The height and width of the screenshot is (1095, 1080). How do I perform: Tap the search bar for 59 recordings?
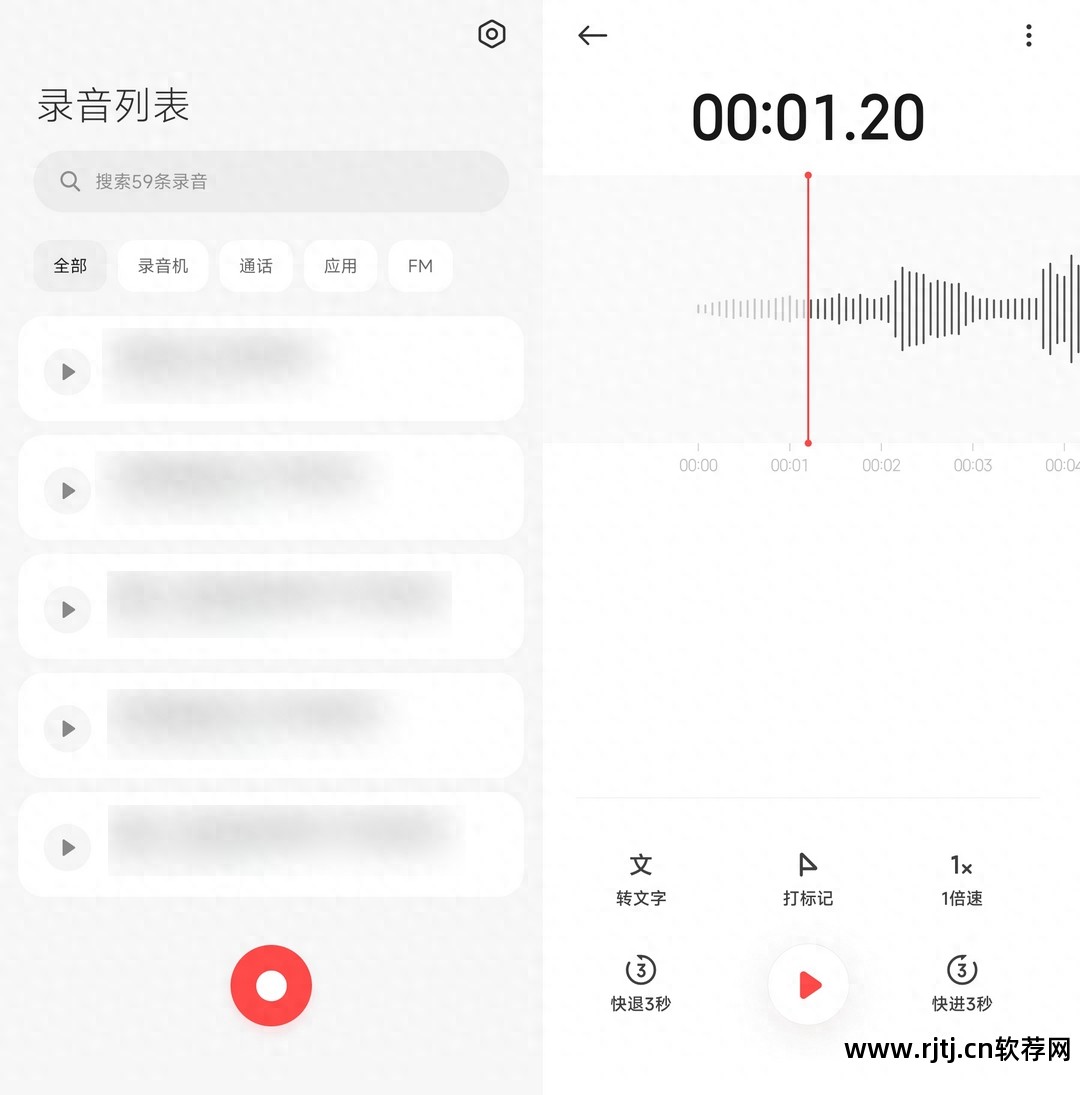tap(270, 181)
